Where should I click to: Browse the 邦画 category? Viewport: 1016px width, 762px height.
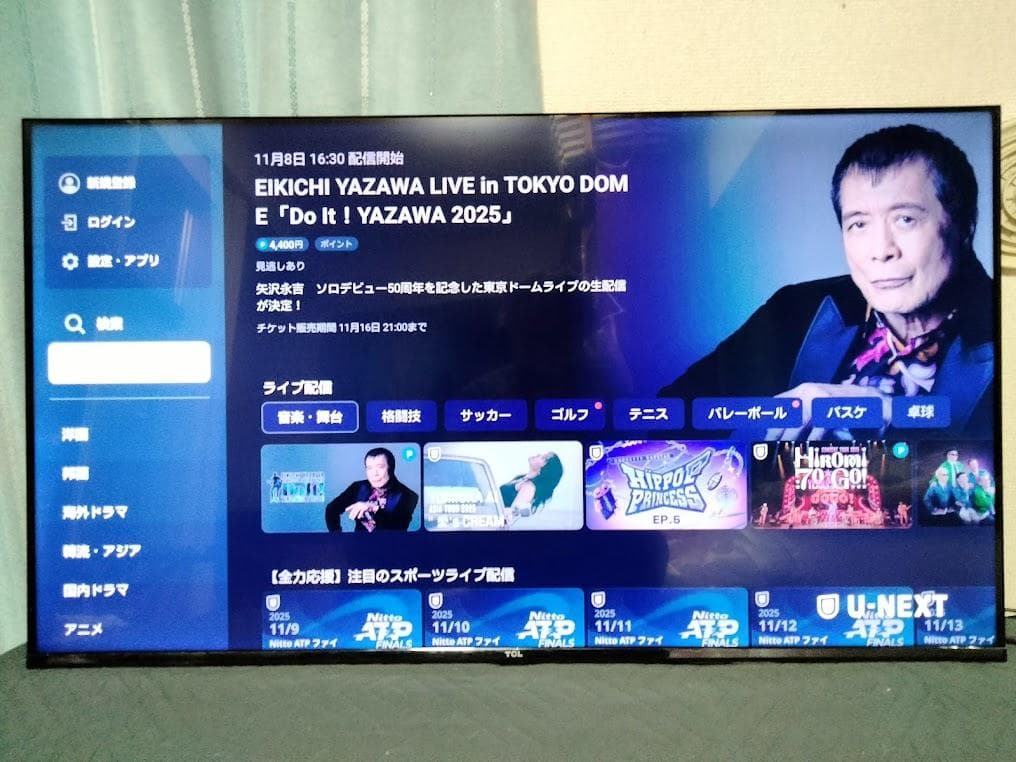(76, 474)
